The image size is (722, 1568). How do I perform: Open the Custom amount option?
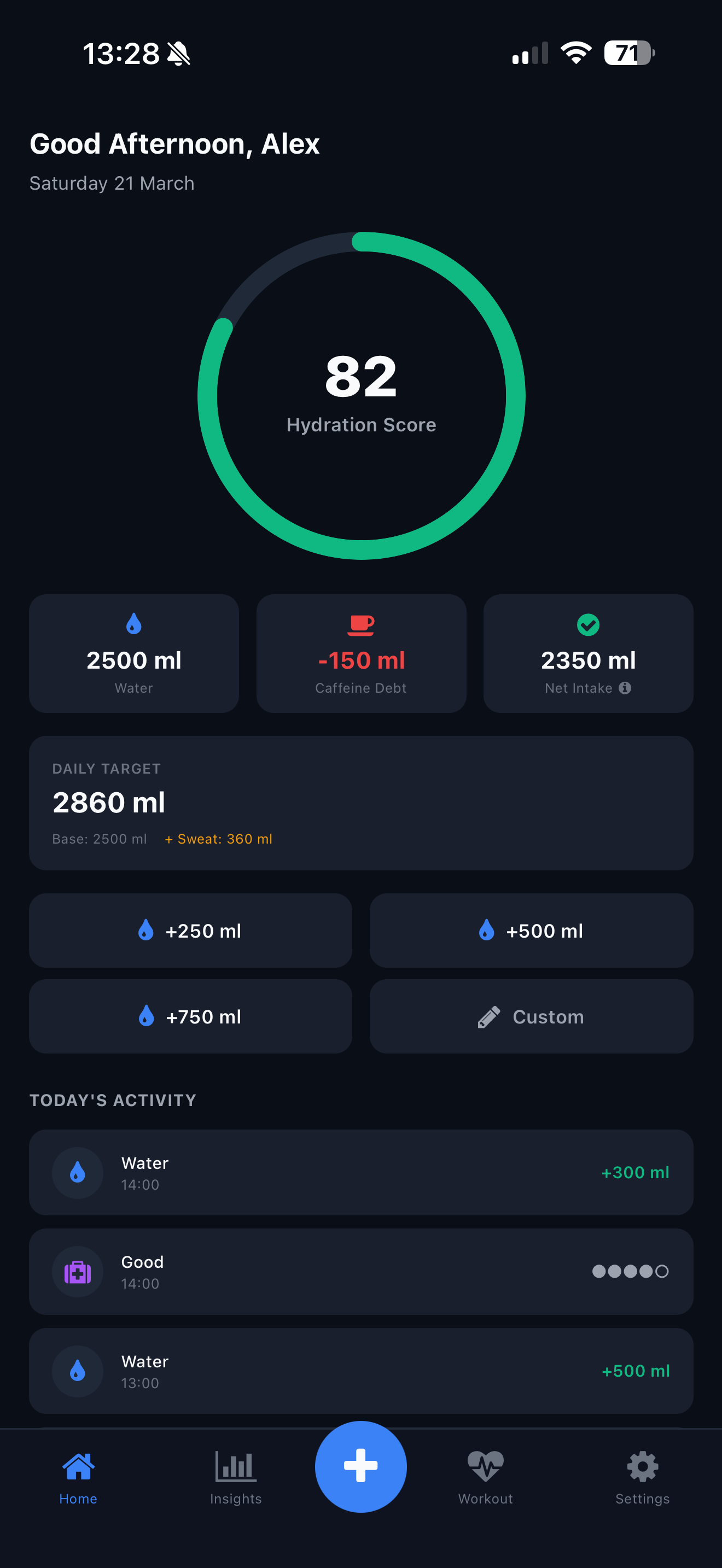pyautogui.click(x=530, y=1016)
